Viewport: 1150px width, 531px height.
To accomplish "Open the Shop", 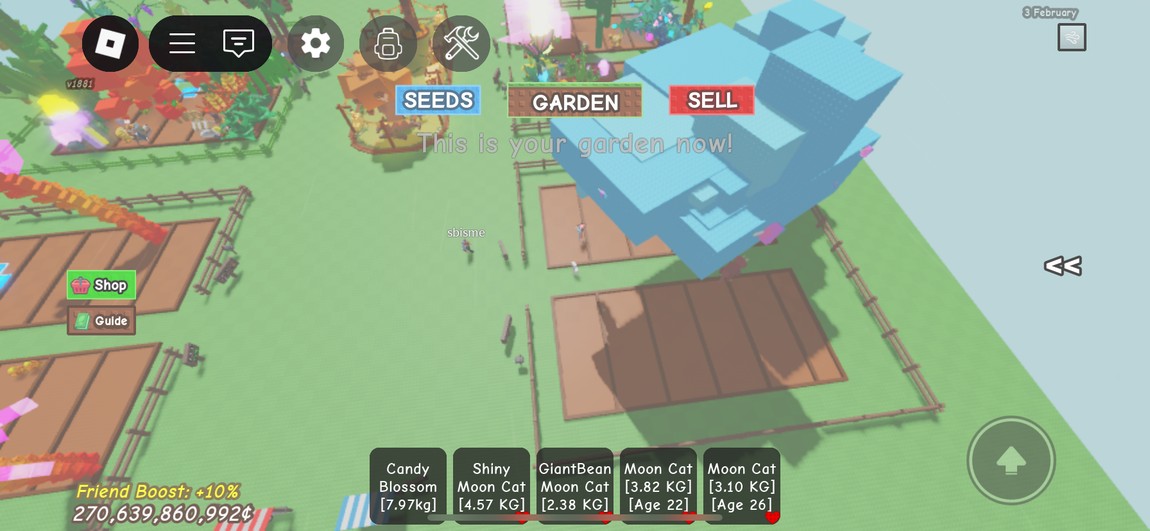I will (x=101, y=285).
